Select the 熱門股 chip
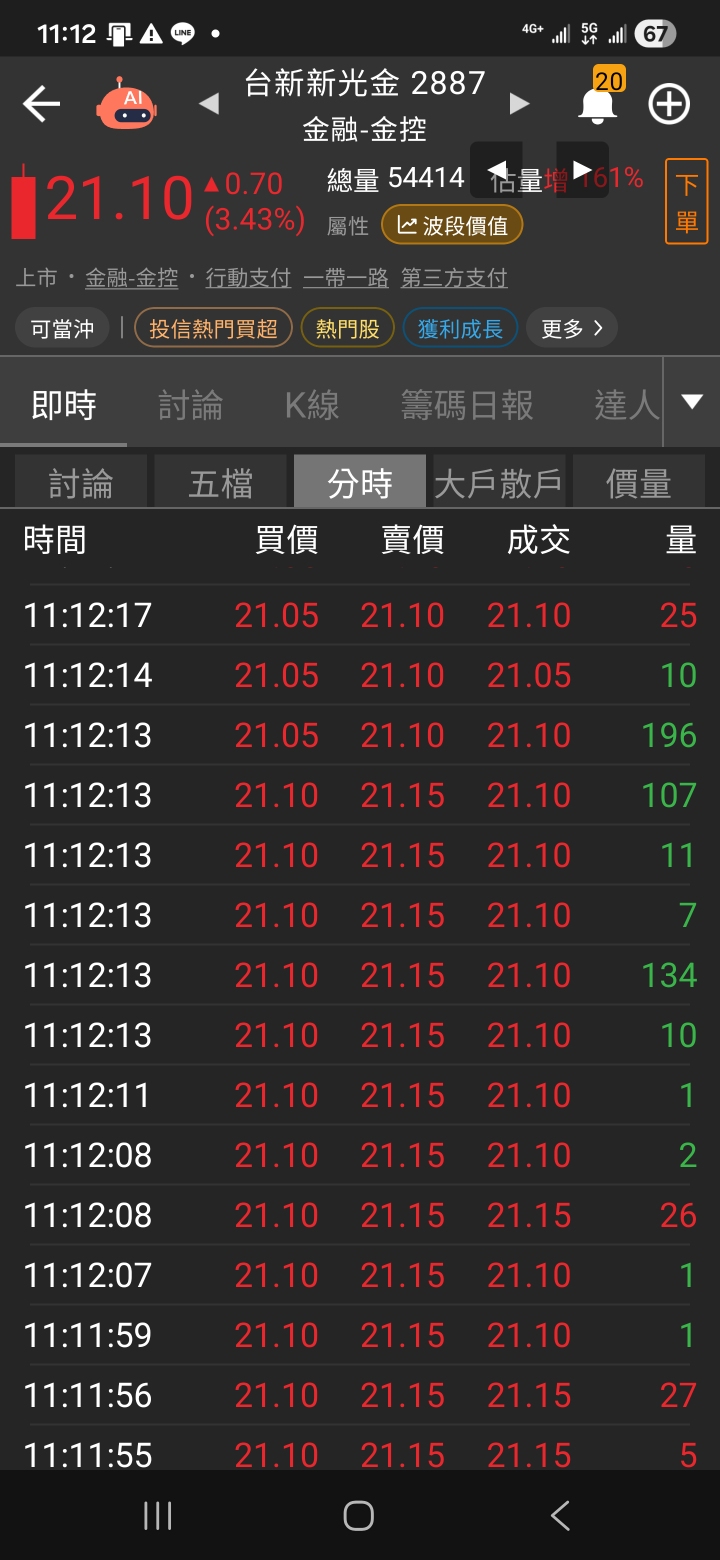 (x=347, y=328)
